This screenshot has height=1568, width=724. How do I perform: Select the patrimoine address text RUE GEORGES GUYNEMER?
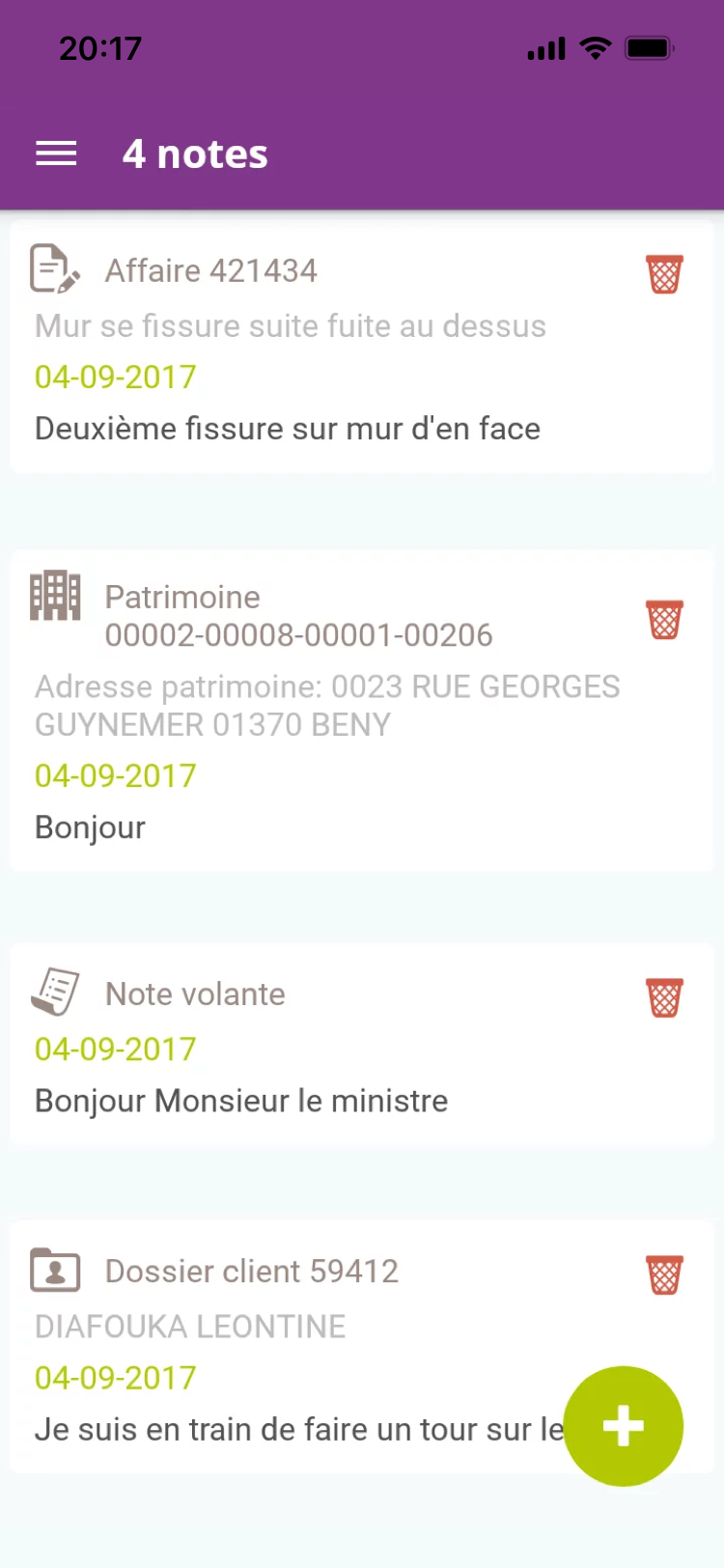[328, 705]
